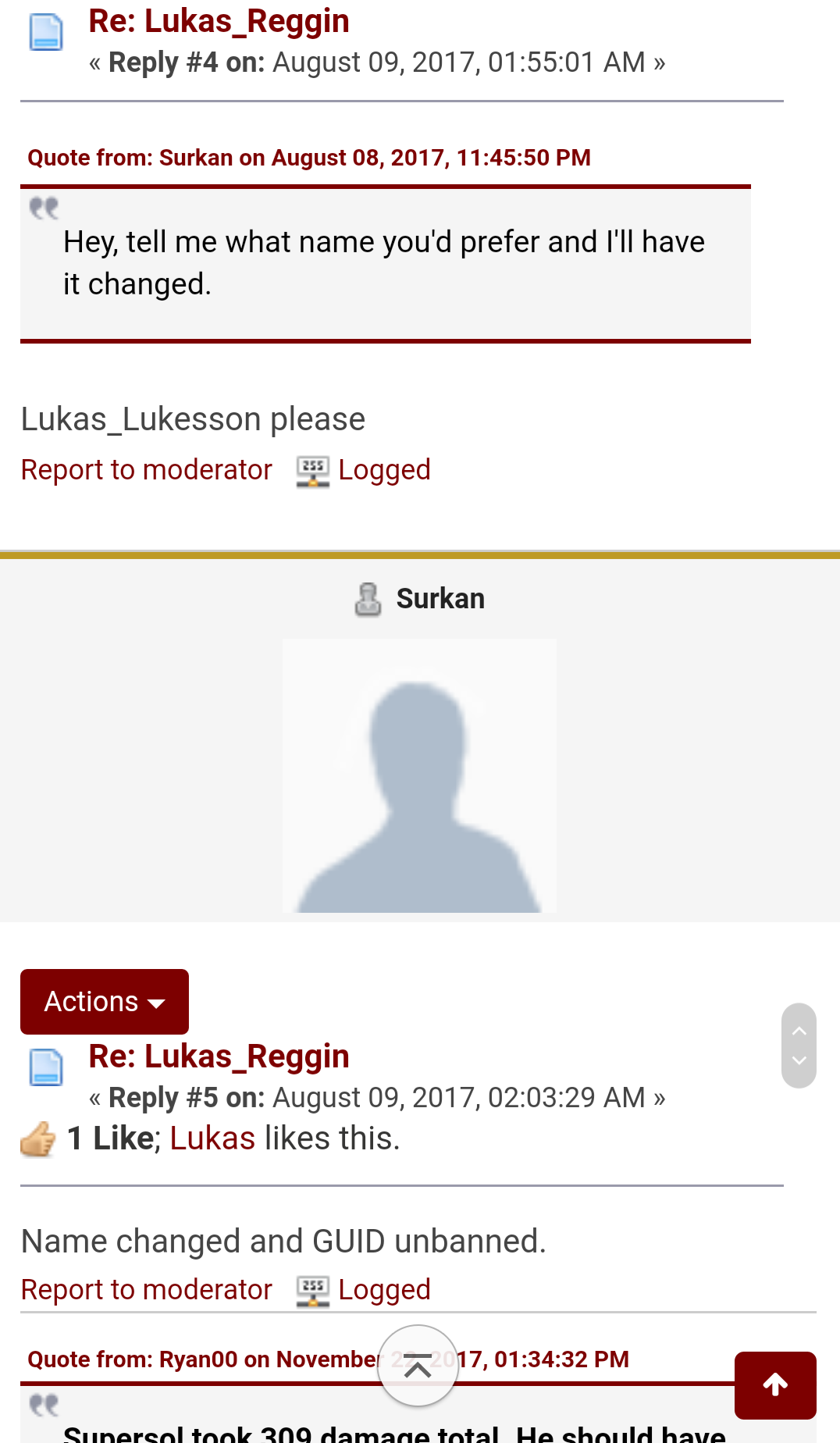
Task: Jump to top with the red arrow button
Action: coord(775,1385)
